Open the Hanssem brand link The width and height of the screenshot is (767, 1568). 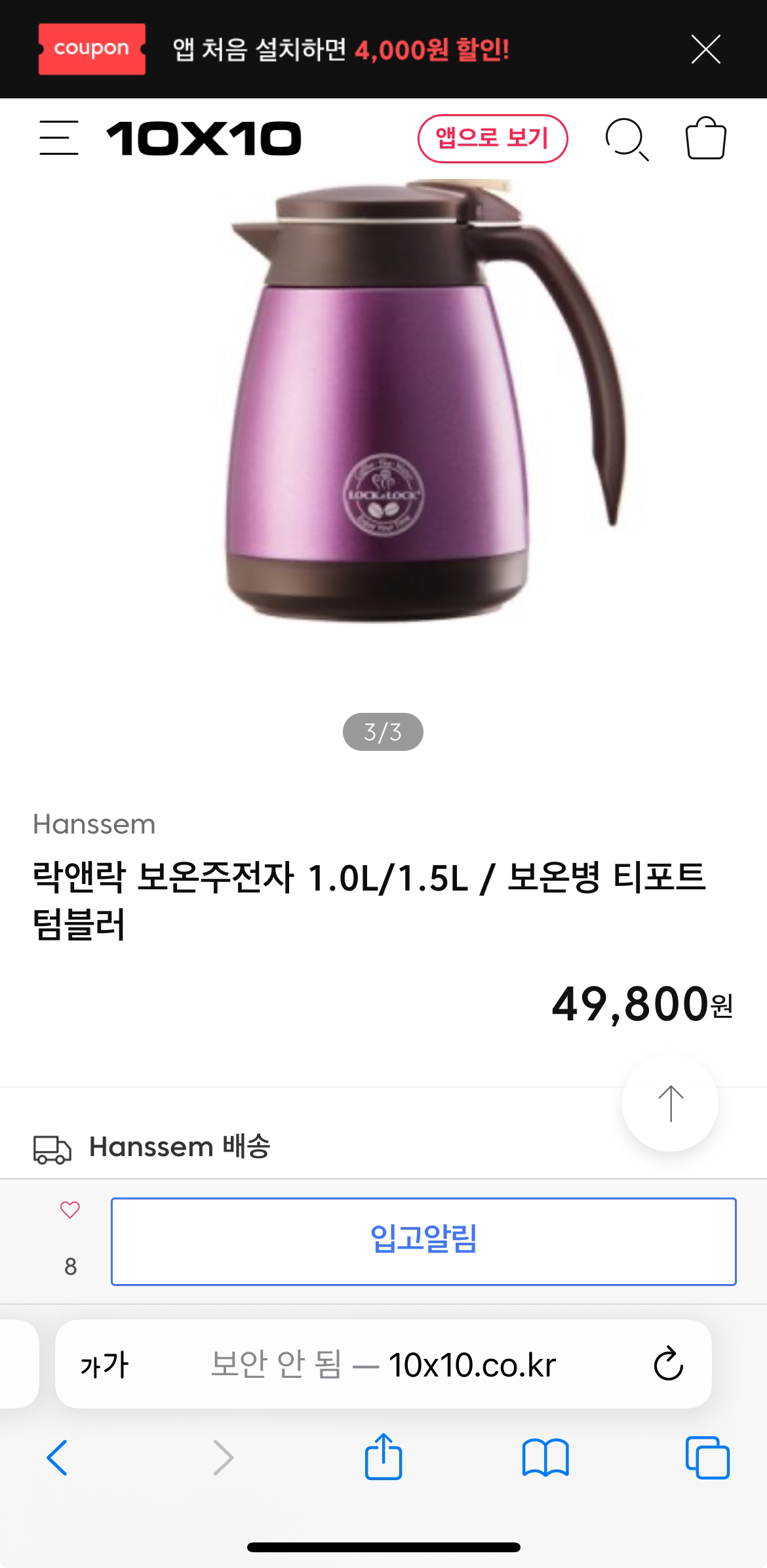tap(94, 824)
